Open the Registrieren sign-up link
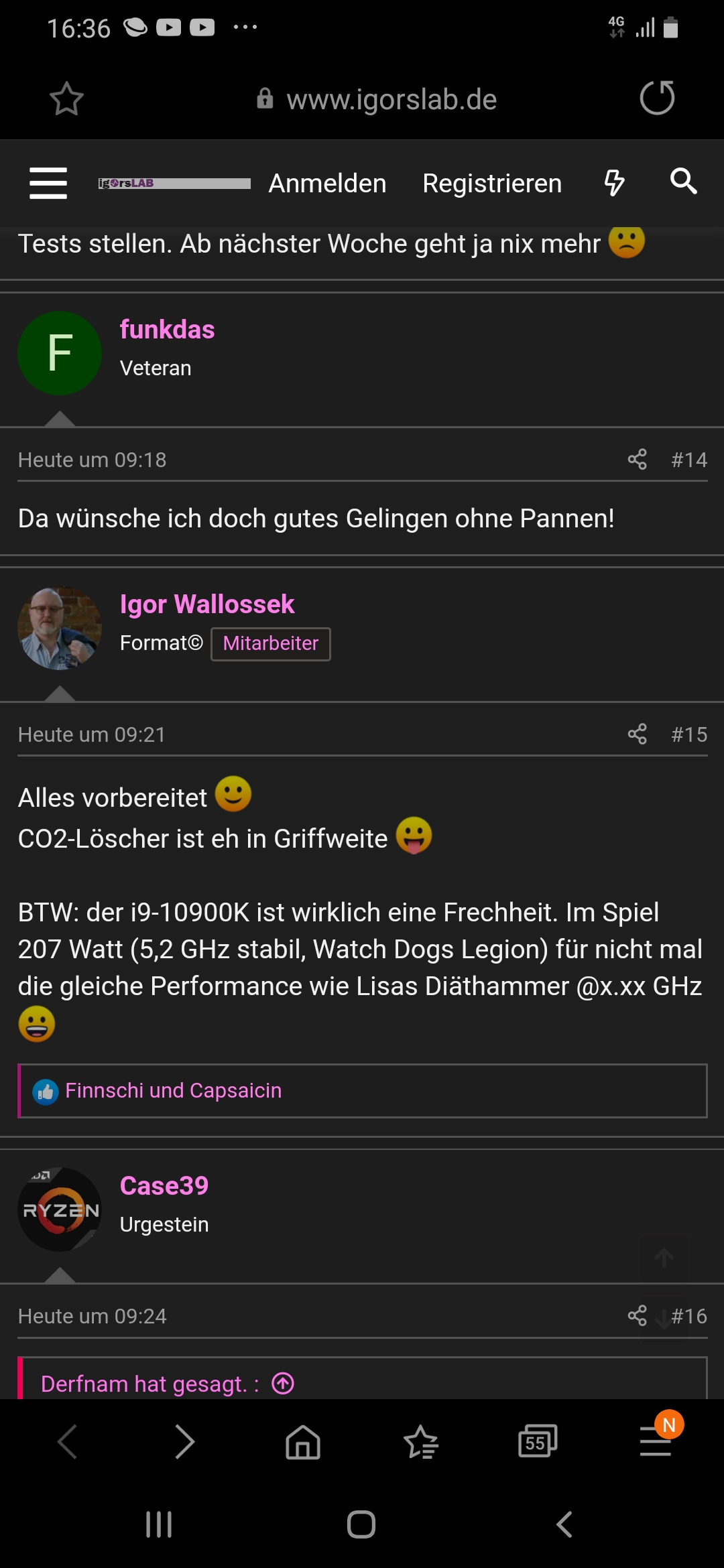Image resolution: width=724 pixels, height=1568 pixels. pyautogui.click(x=491, y=184)
